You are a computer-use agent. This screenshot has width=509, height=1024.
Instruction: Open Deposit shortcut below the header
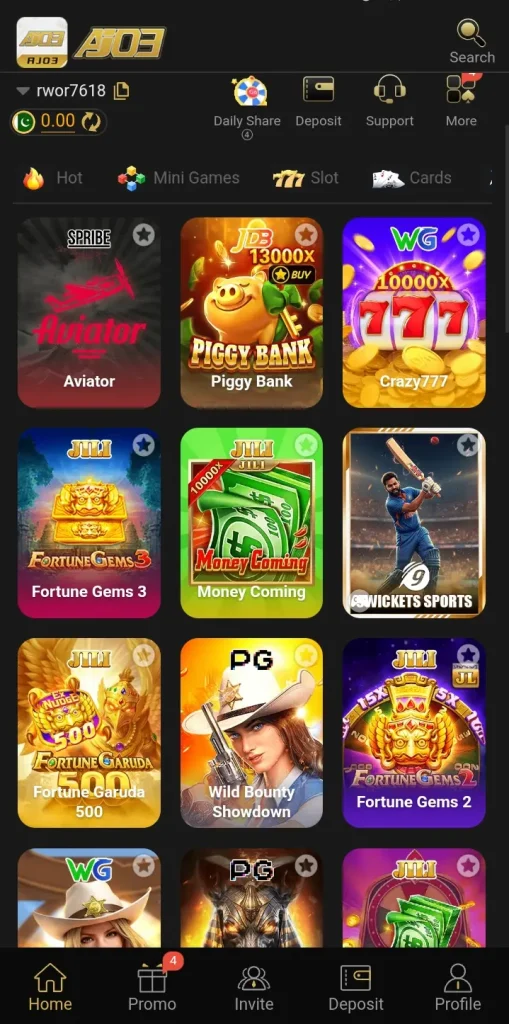(x=318, y=102)
